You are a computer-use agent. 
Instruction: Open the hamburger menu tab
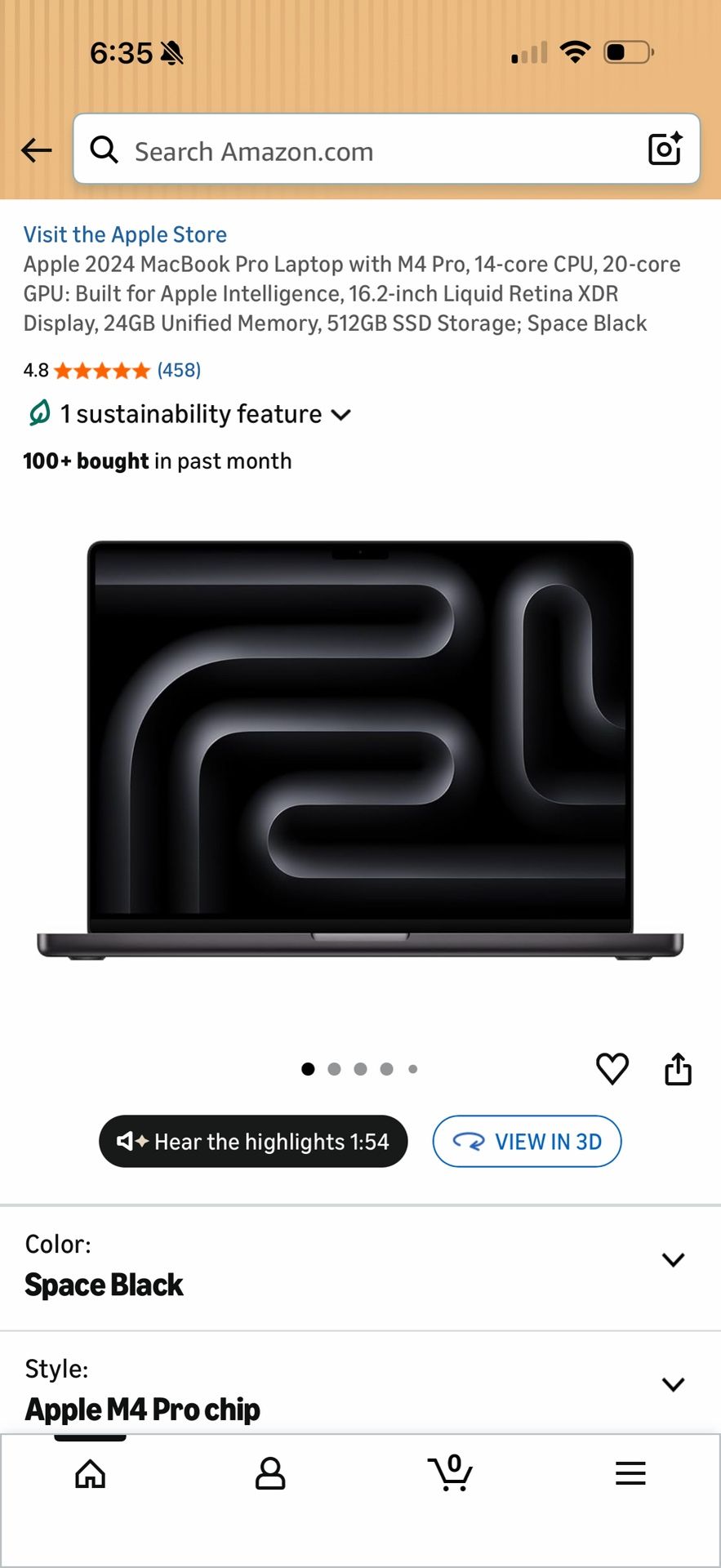pos(630,1473)
